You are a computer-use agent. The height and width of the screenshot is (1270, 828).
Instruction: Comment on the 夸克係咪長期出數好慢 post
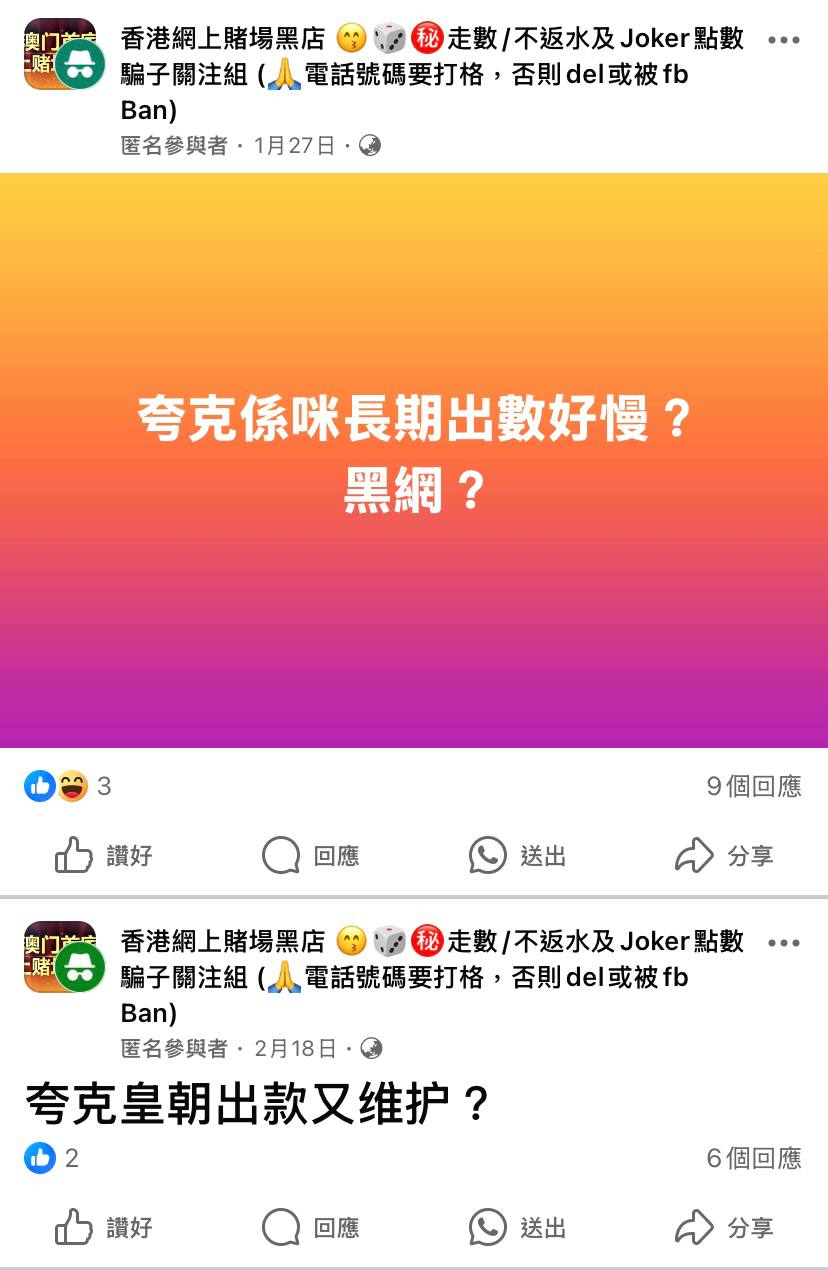tap(311, 856)
